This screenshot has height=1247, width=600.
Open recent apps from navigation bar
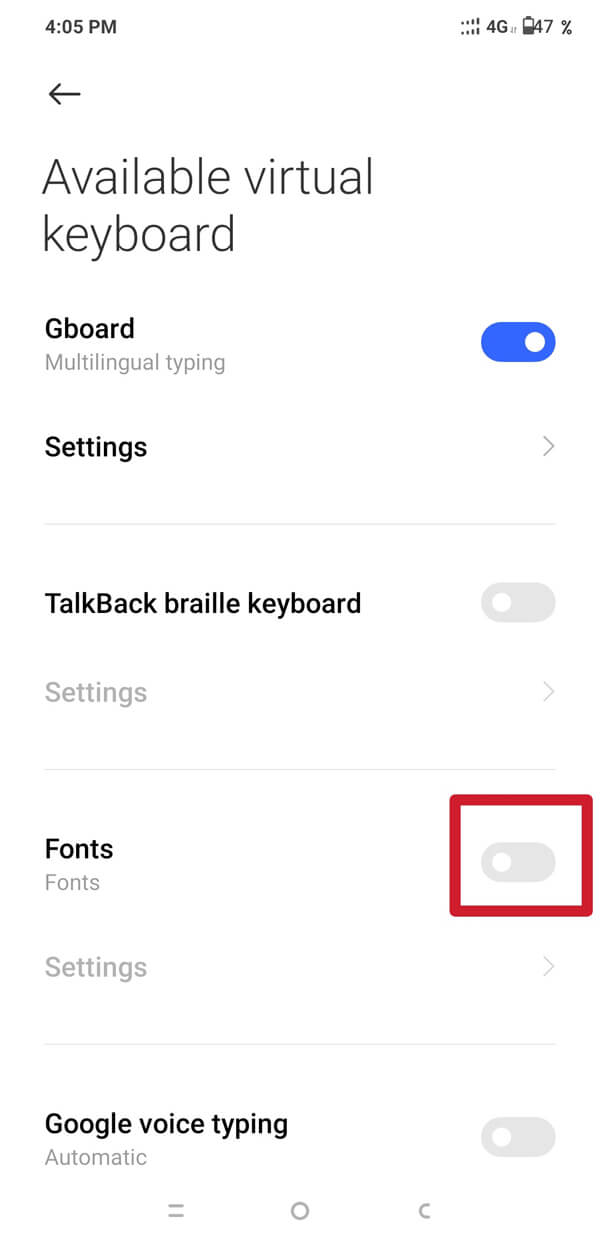tap(176, 1211)
